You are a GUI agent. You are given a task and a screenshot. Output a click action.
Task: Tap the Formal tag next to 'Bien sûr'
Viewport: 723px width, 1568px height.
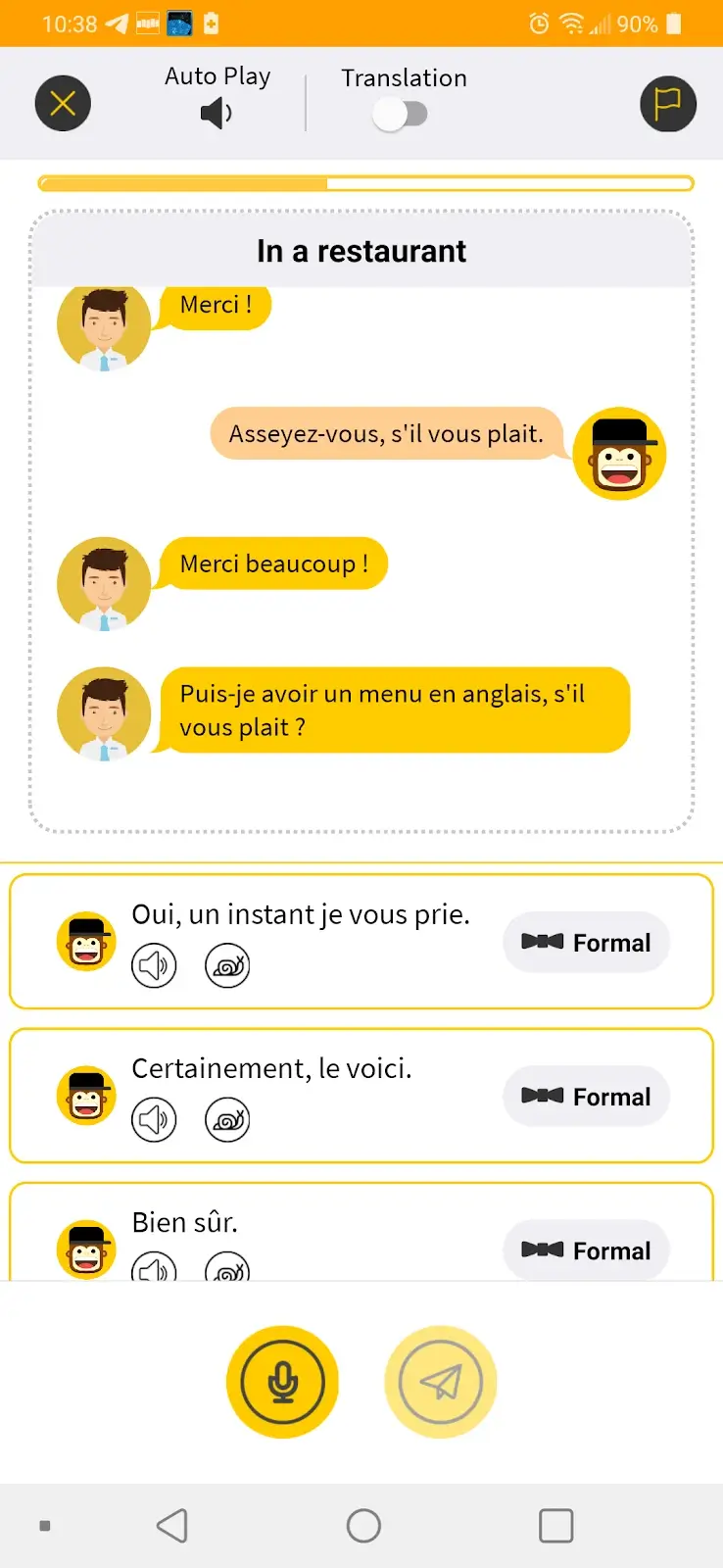point(586,1250)
